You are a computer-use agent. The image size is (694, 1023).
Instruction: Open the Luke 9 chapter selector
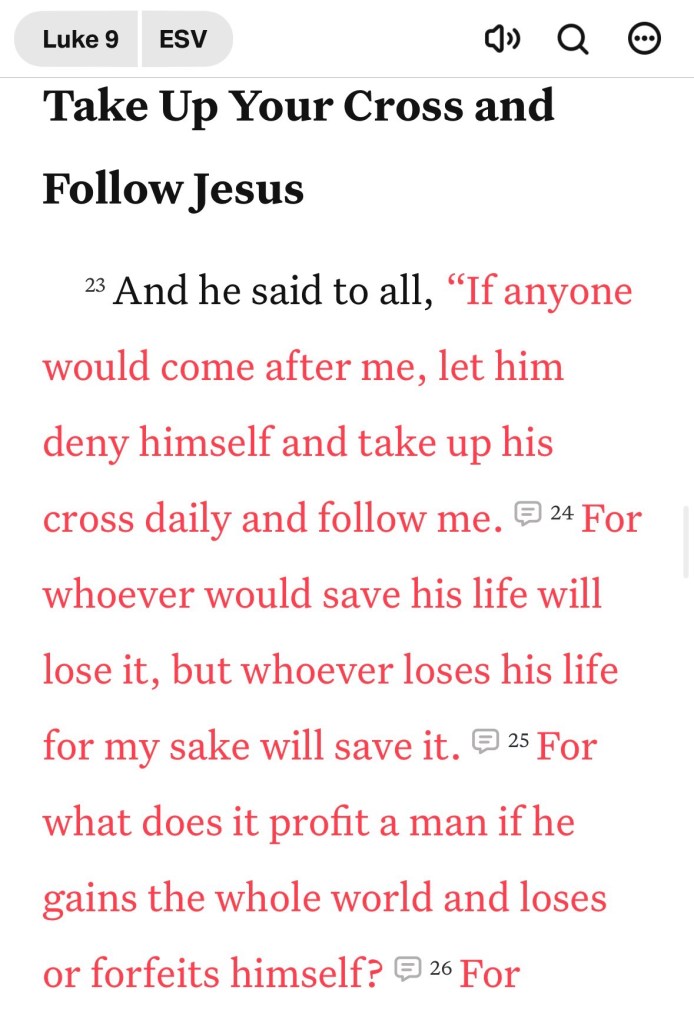tap(79, 40)
